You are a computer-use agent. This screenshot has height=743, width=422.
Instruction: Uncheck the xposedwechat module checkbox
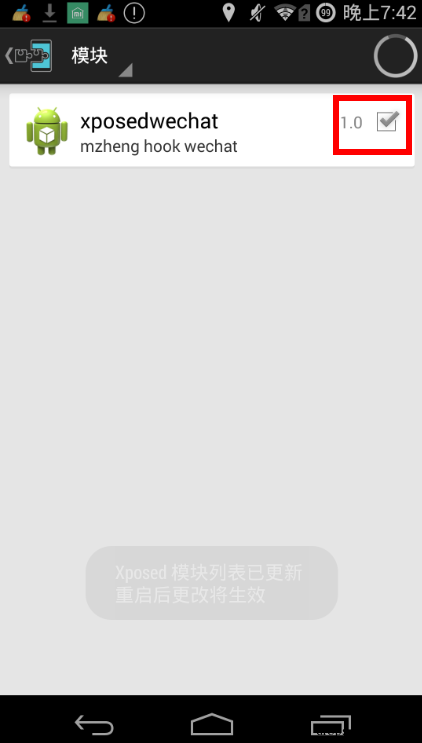click(388, 122)
